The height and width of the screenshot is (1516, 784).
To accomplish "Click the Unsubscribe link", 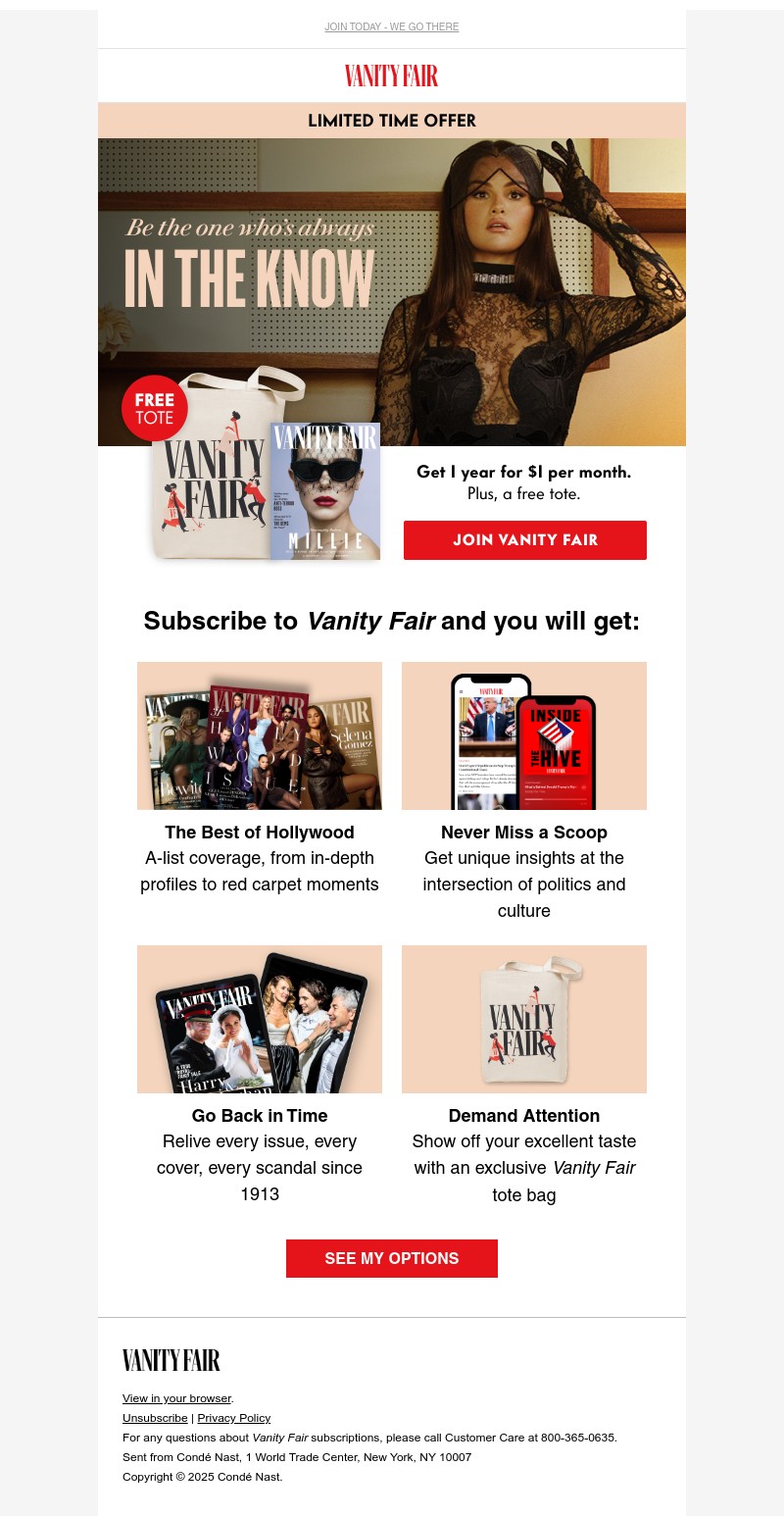I will [x=155, y=1418].
